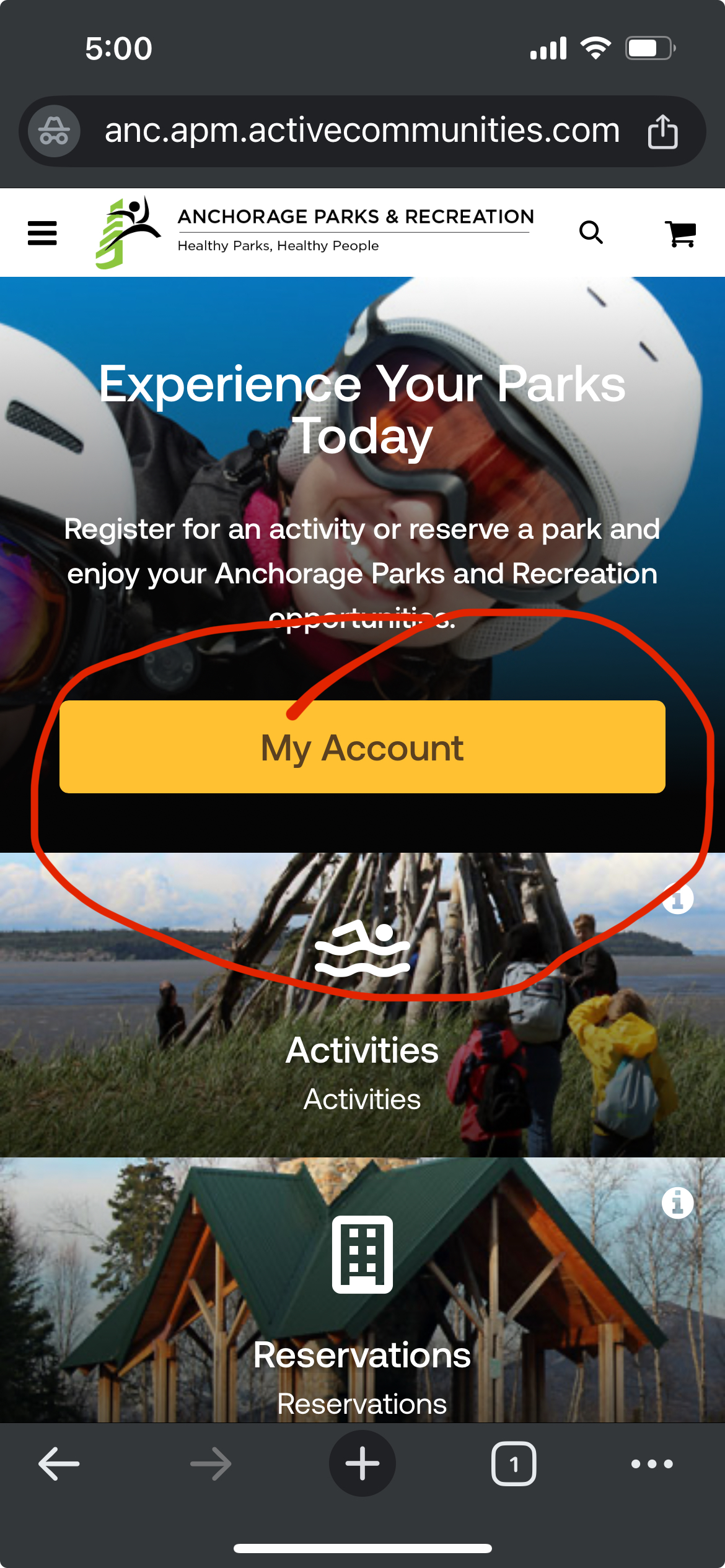
Task: Open the site search icon
Action: tap(591, 233)
